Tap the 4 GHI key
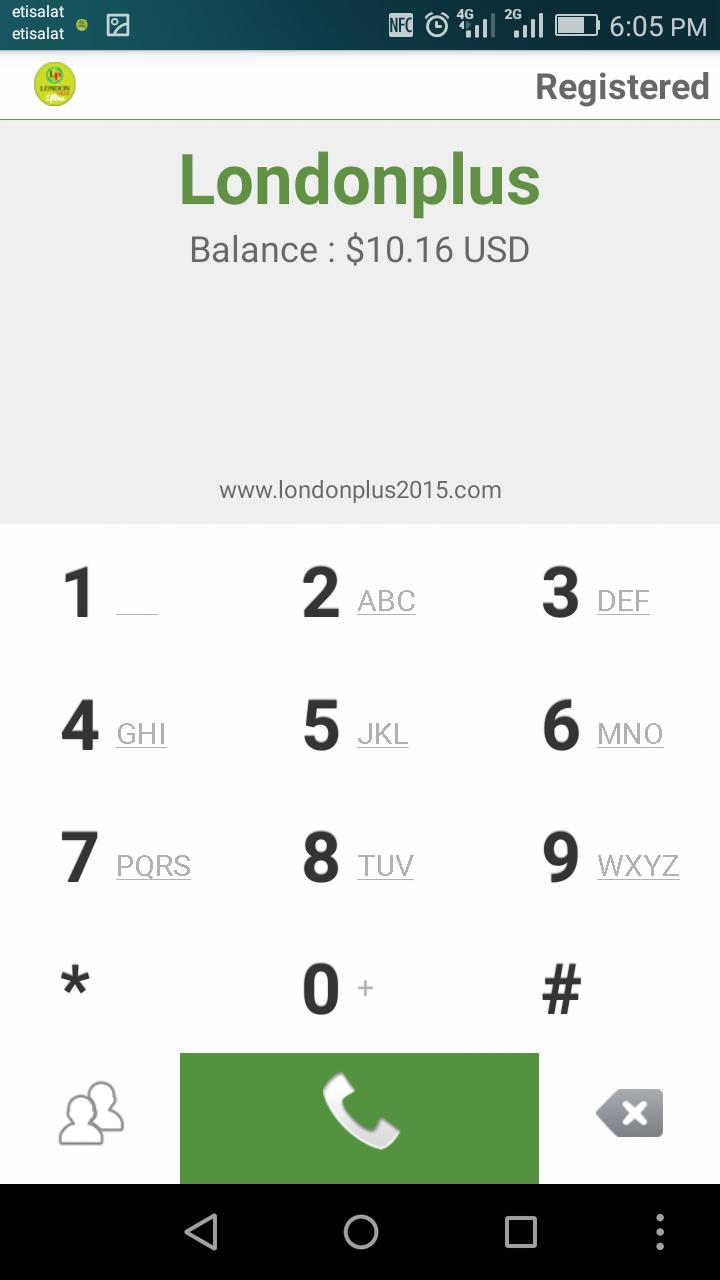This screenshot has width=720, height=1280. (112, 726)
